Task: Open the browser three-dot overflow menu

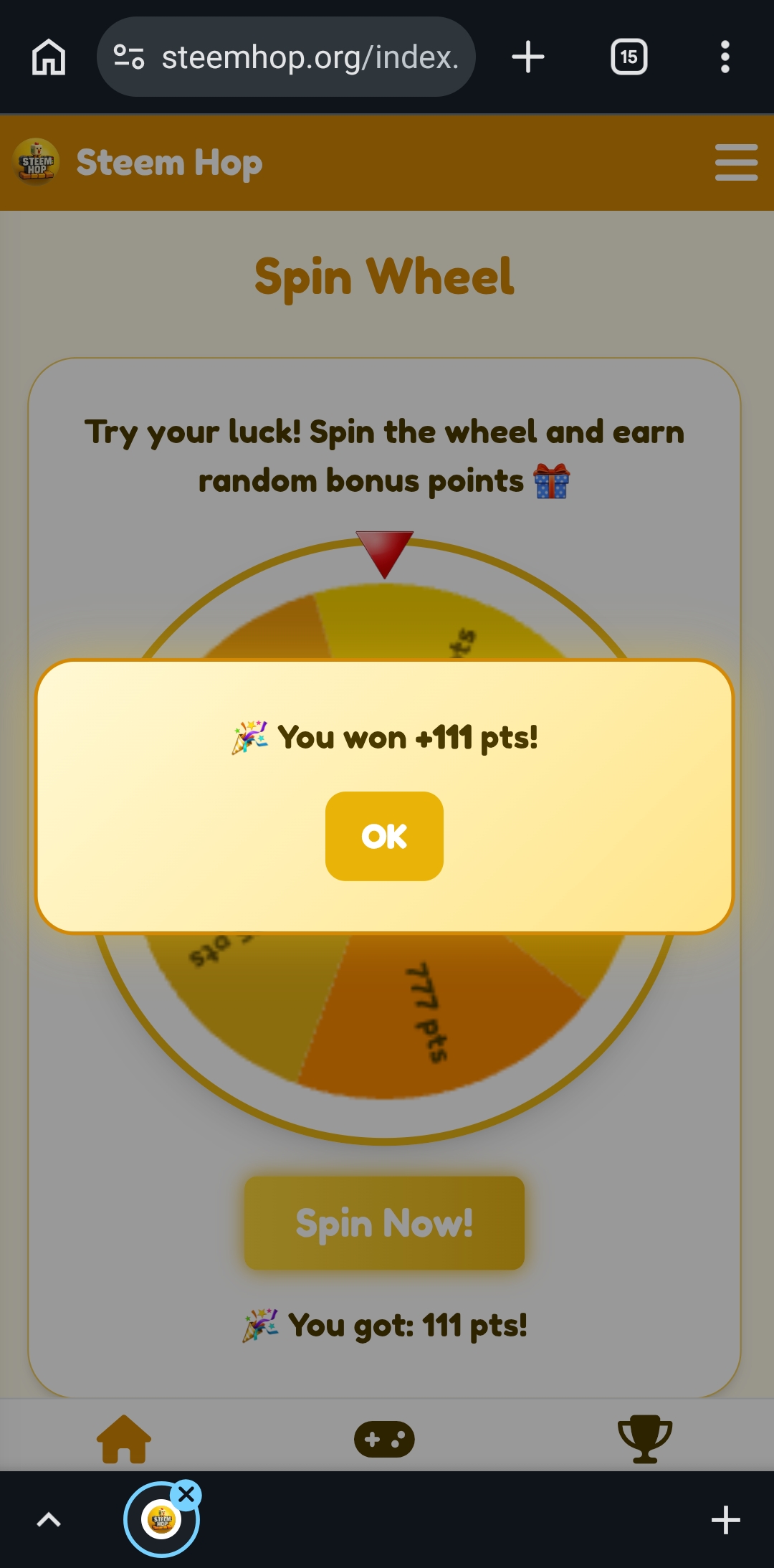Action: pos(725,57)
